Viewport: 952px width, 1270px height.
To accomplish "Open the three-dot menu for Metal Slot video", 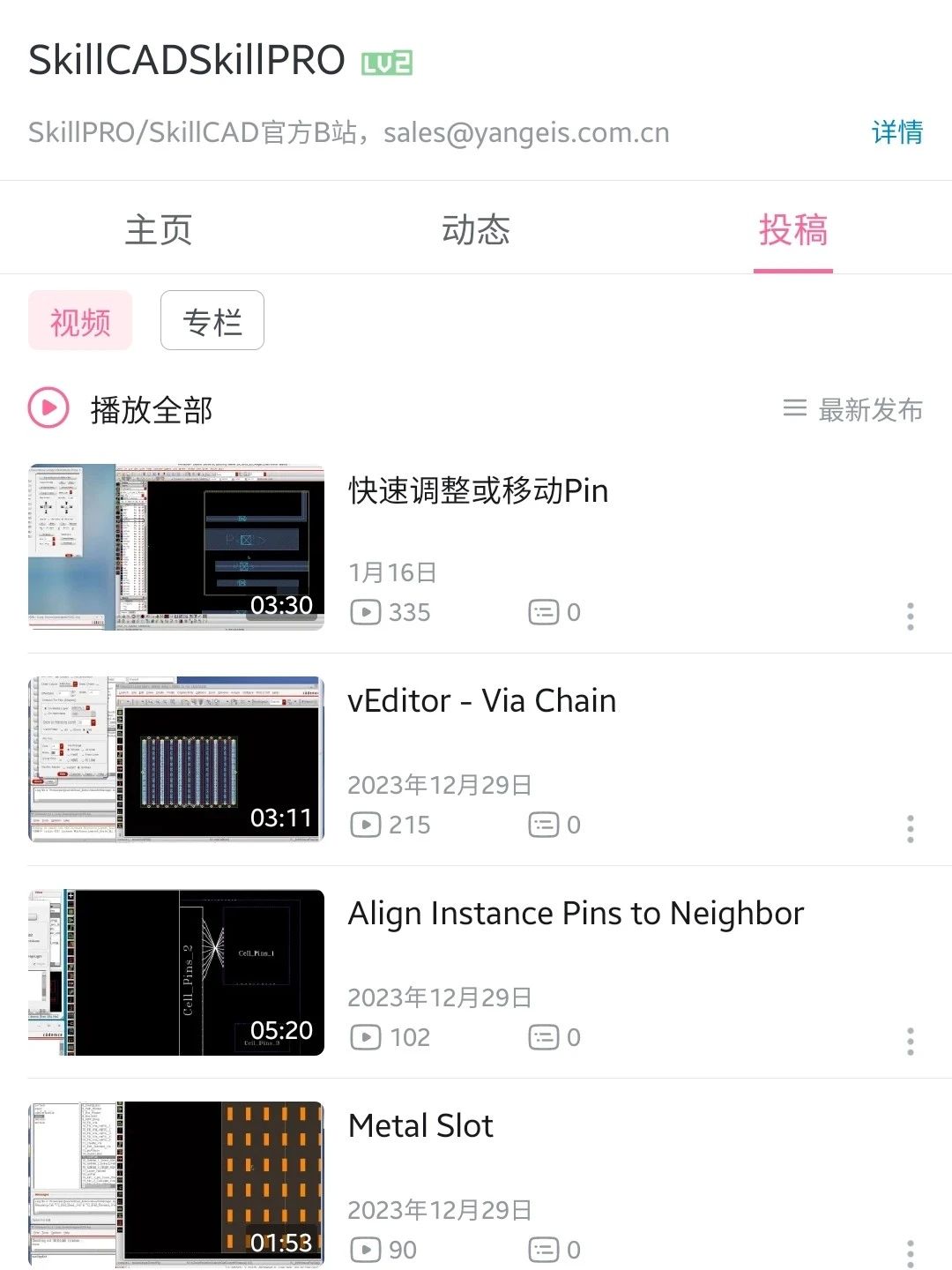I will click(910, 1253).
